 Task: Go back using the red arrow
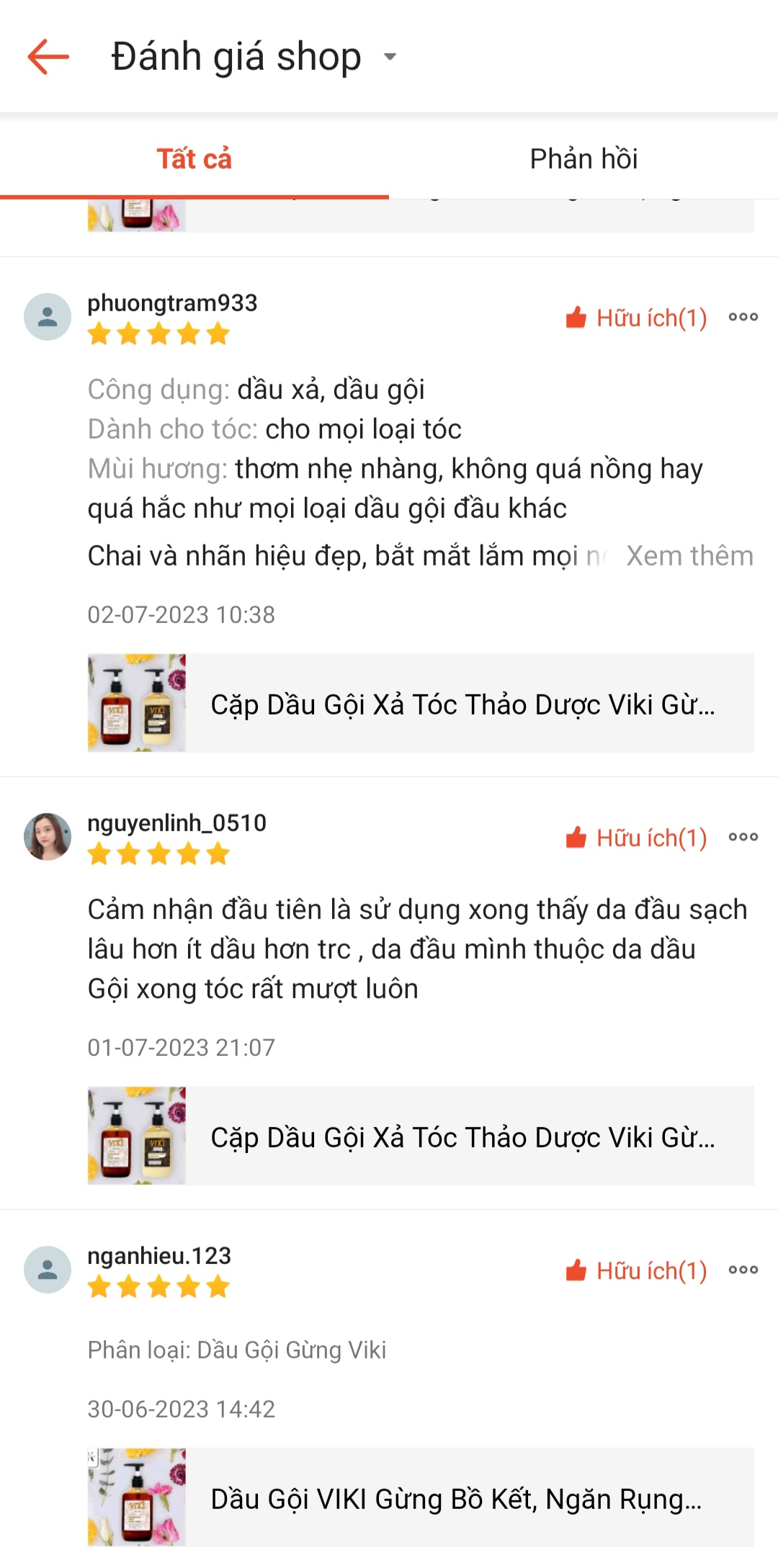pyautogui.click(x=48, y=57)
